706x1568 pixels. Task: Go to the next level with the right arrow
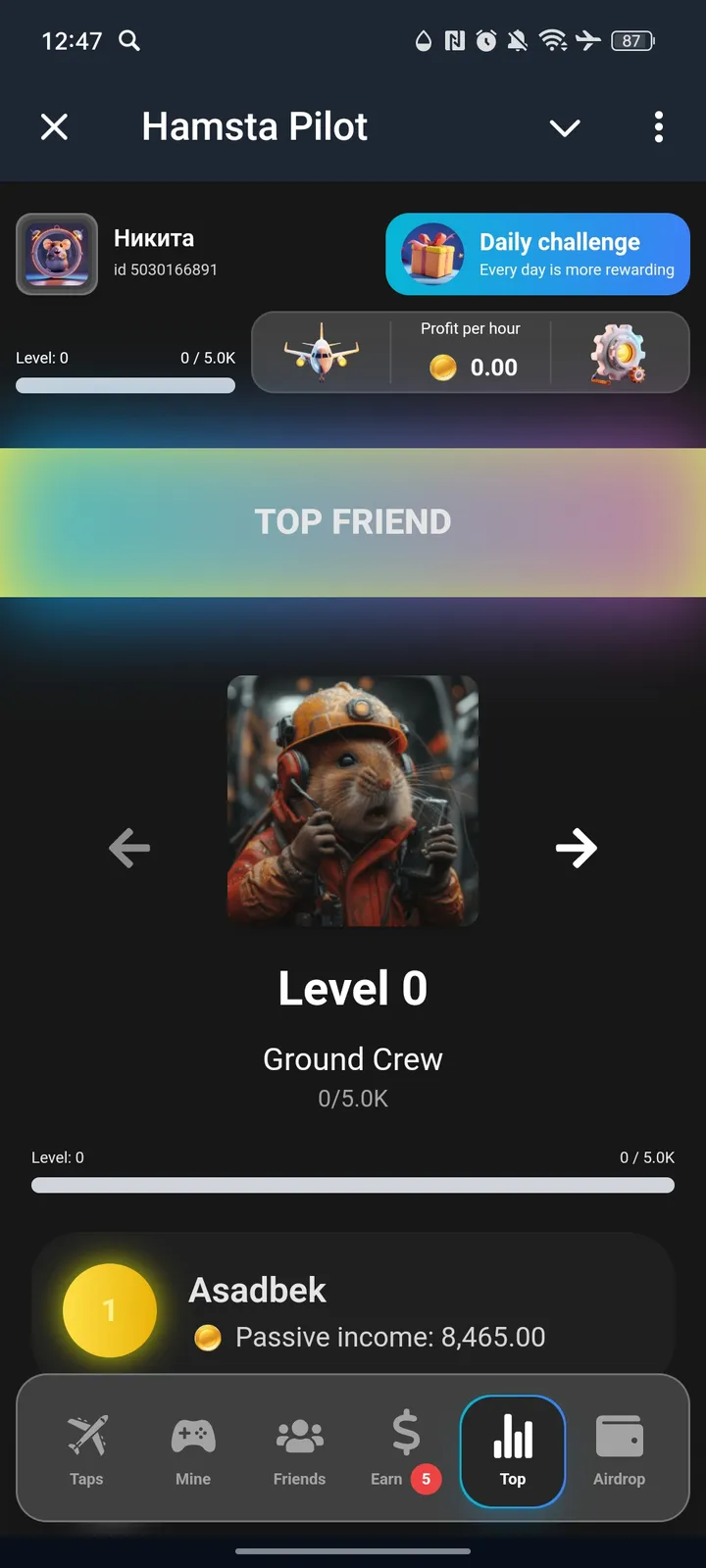click(576, 848)
